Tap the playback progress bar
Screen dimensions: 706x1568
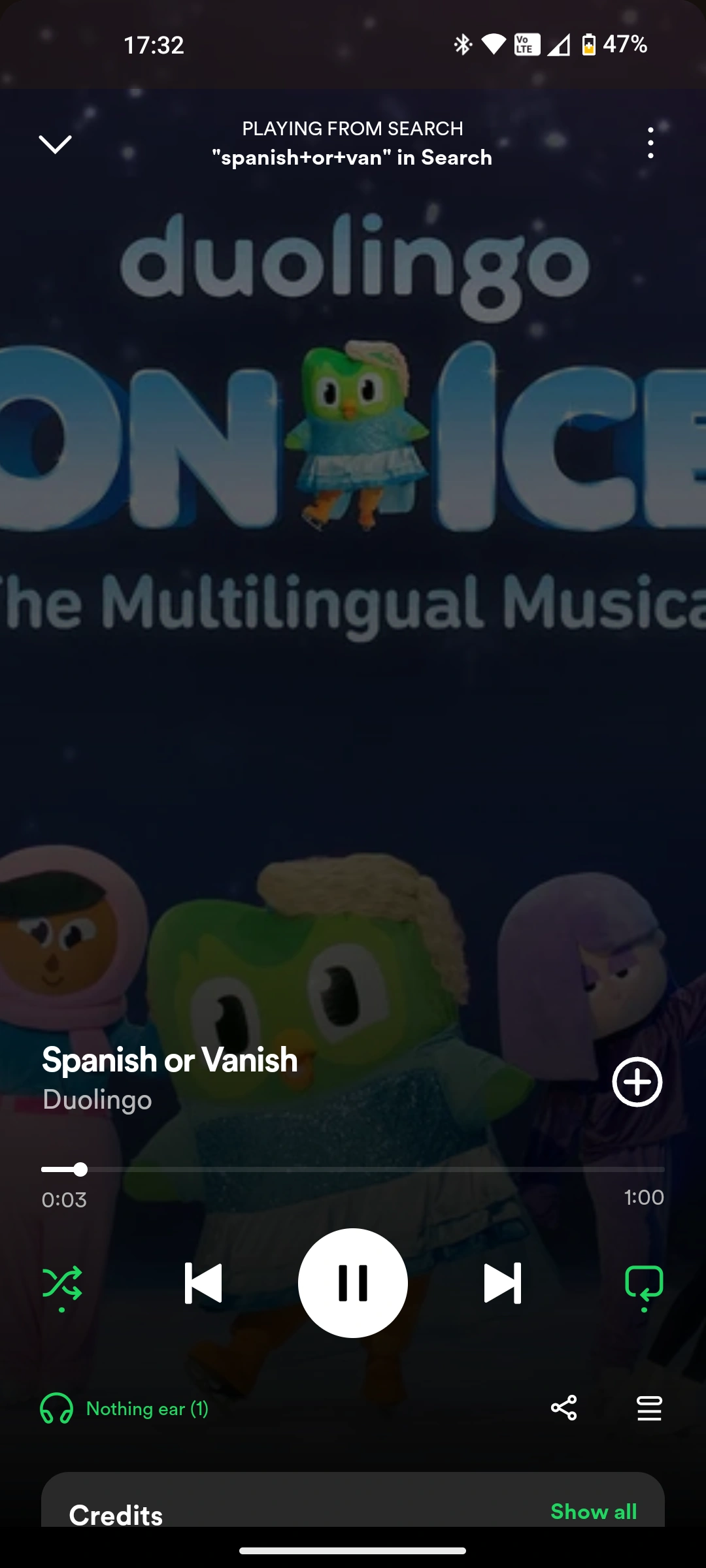(x=353, y=1169)
